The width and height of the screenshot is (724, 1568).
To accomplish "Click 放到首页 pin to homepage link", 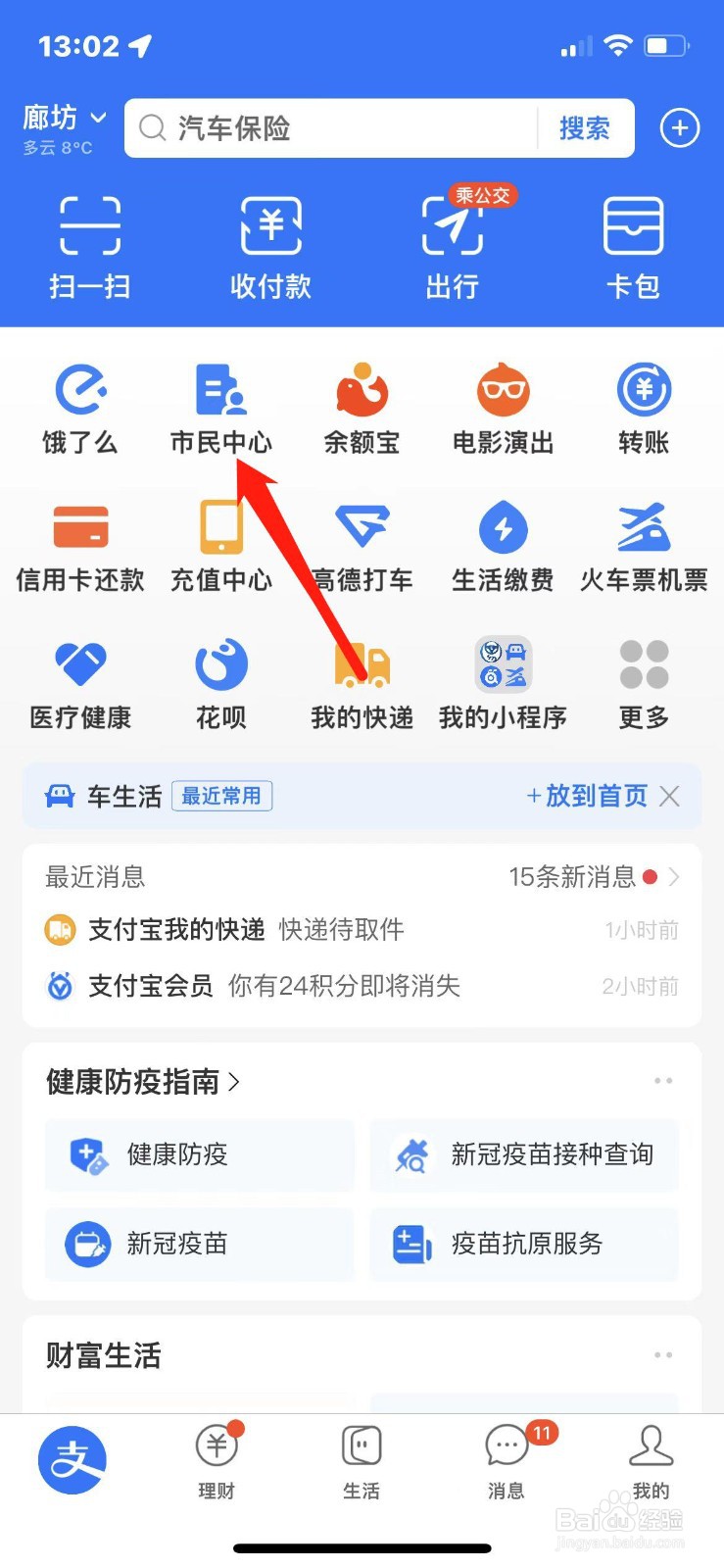I will click(x=588, y=796).
